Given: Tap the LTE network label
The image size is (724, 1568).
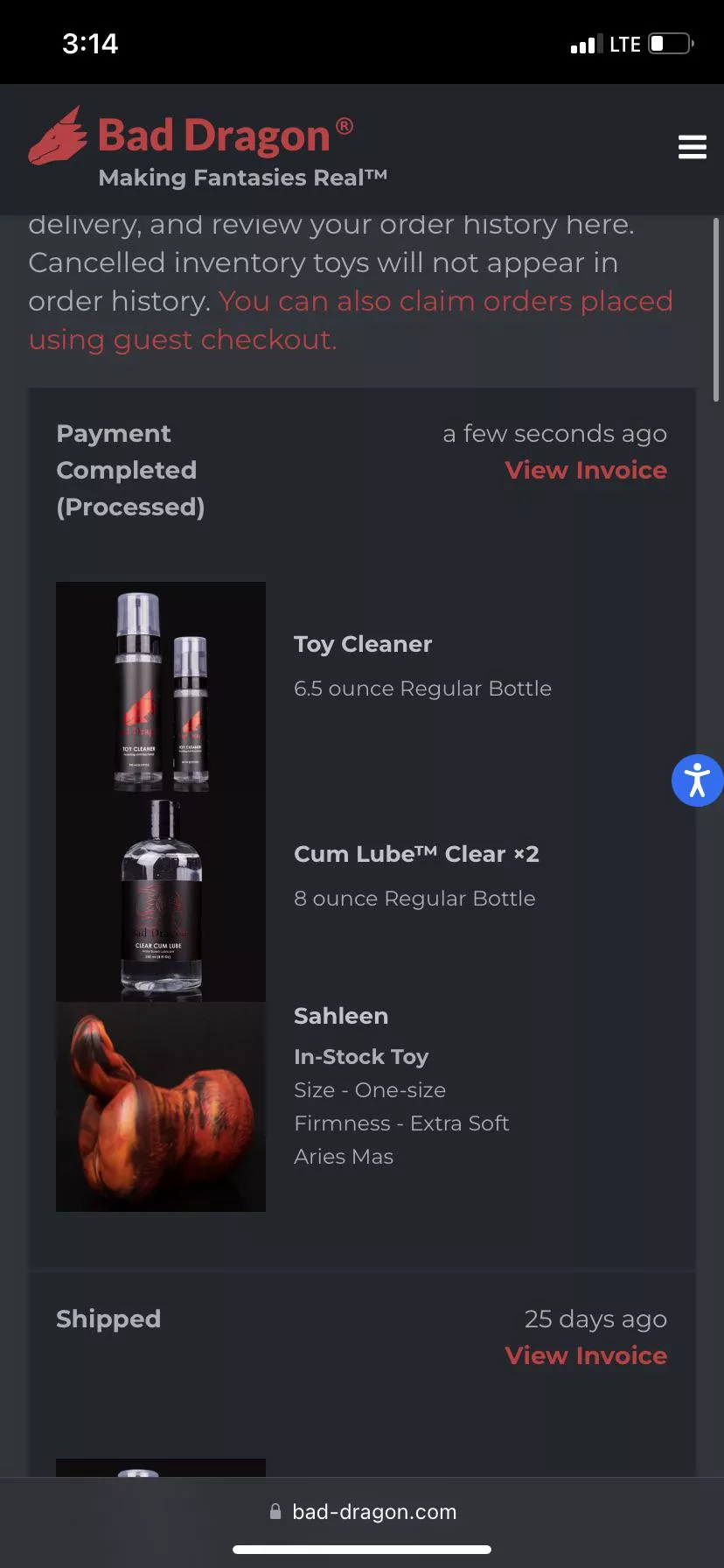Looking at the screenshot, I should tap(624, 43).
